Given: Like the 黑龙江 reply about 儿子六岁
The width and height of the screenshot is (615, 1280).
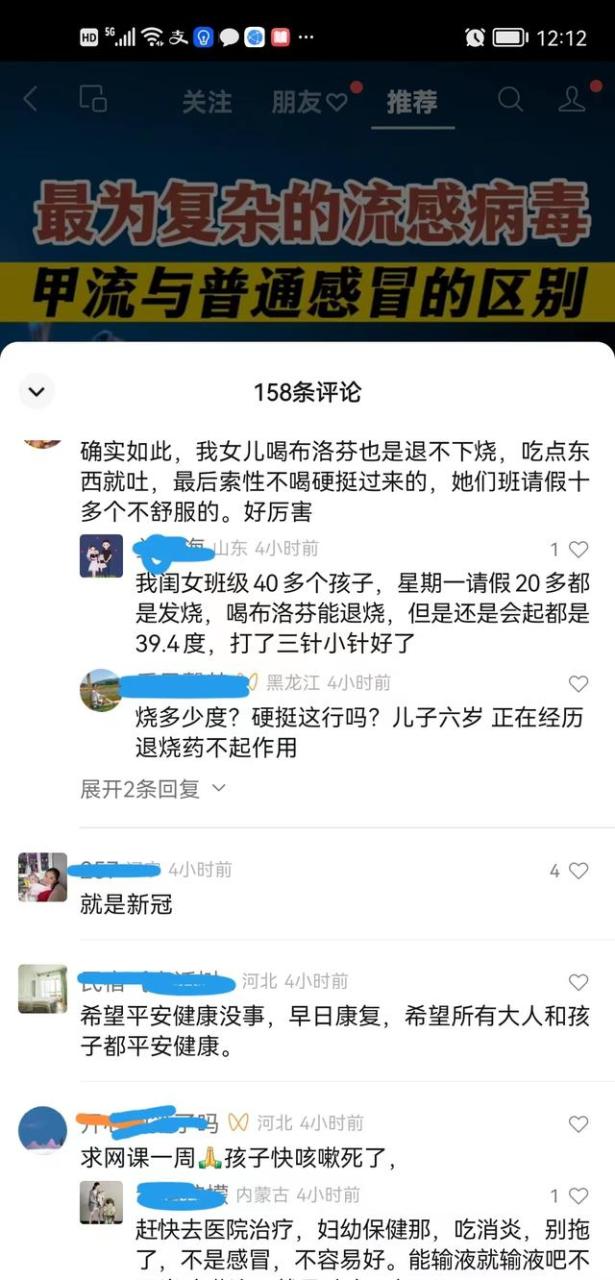Looking at the screenshot, I should coord(578,684).
